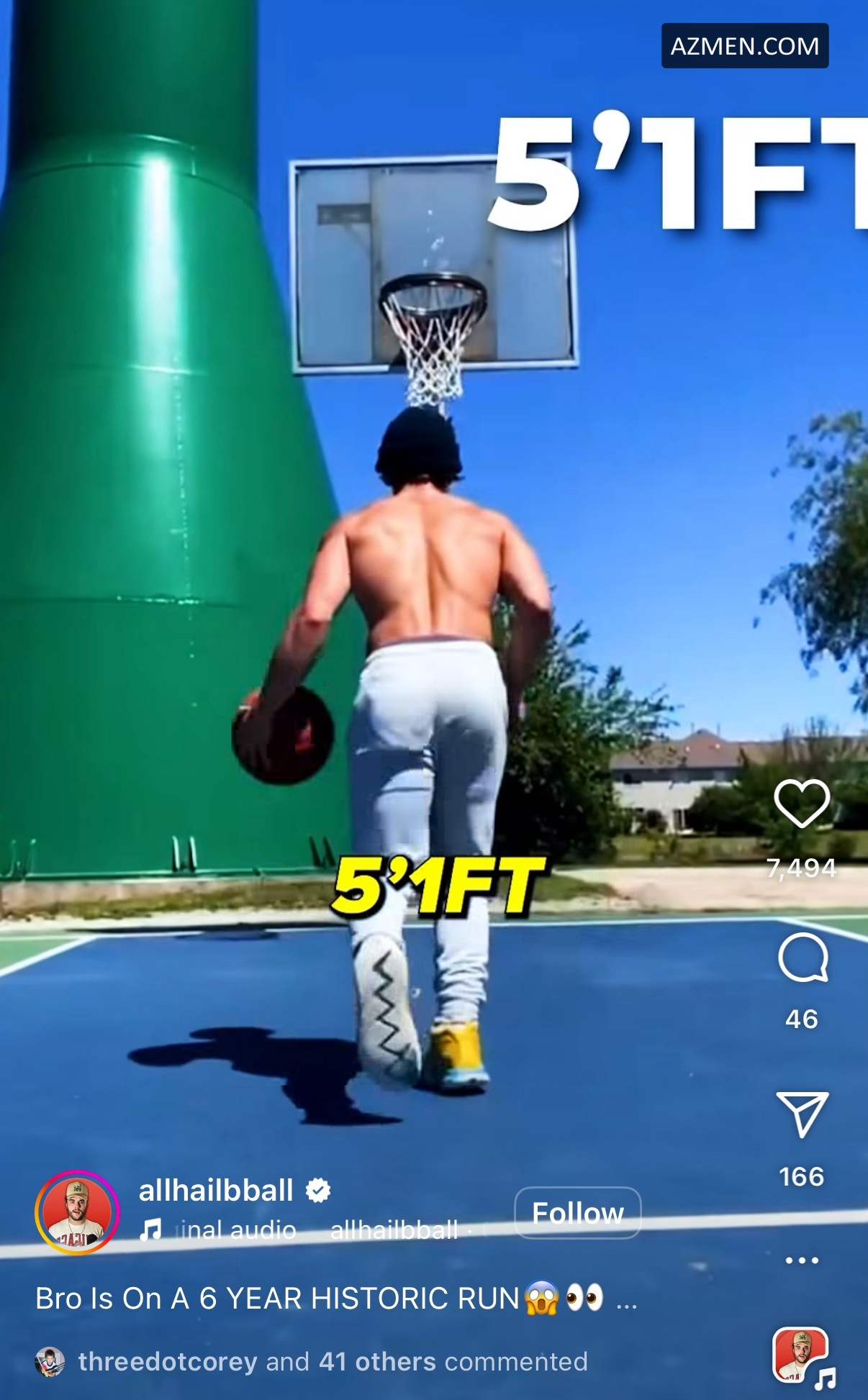
Task: Open the allhailbball username link
Action: coord(216,1191)
